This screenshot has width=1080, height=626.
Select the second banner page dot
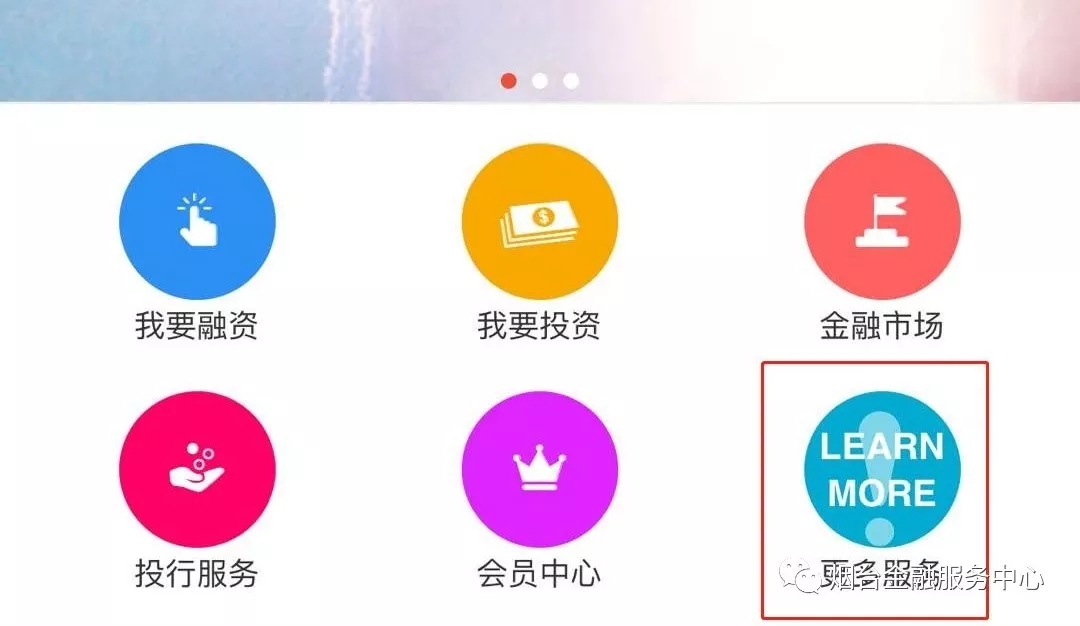(540, 81)
